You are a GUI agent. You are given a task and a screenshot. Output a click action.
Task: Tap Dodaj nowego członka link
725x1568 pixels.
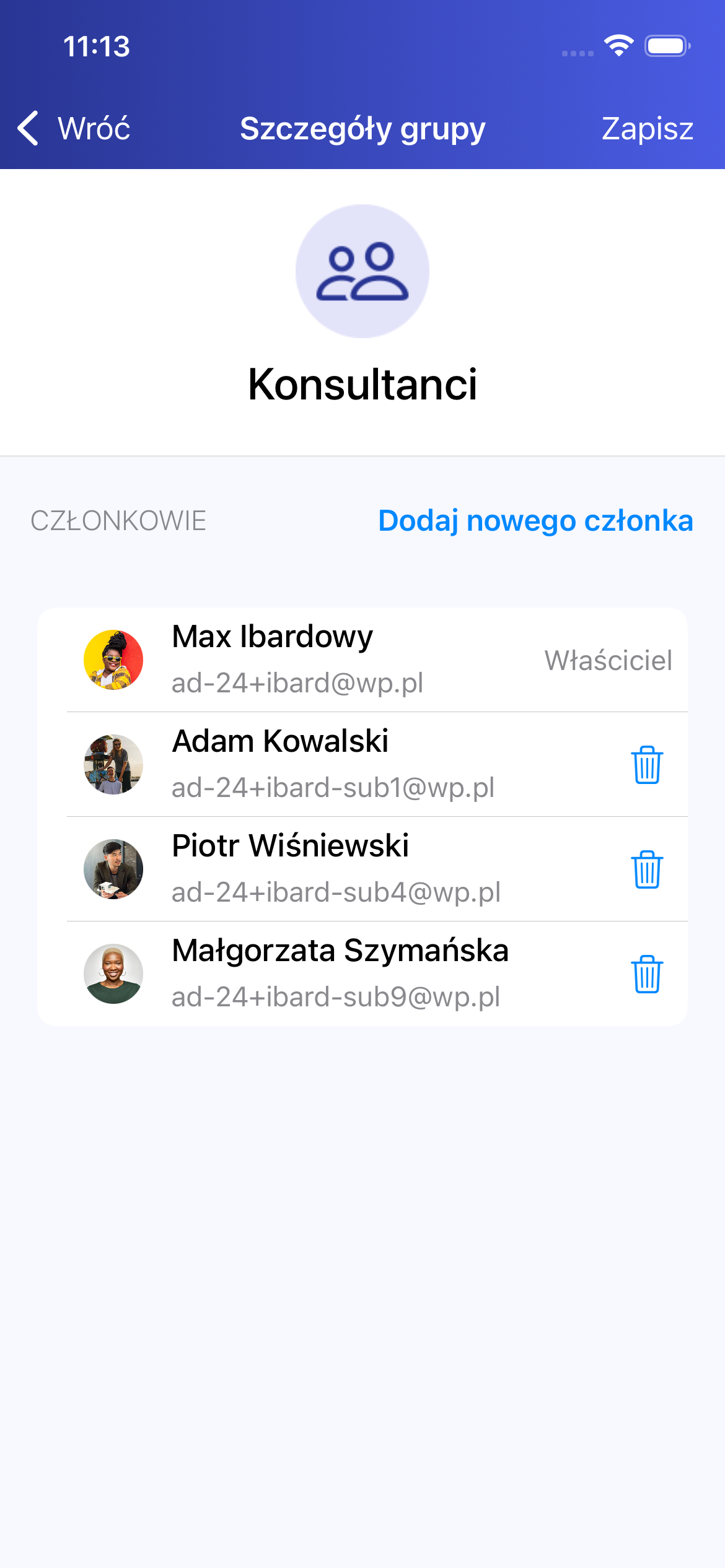(x=535, y=521)
